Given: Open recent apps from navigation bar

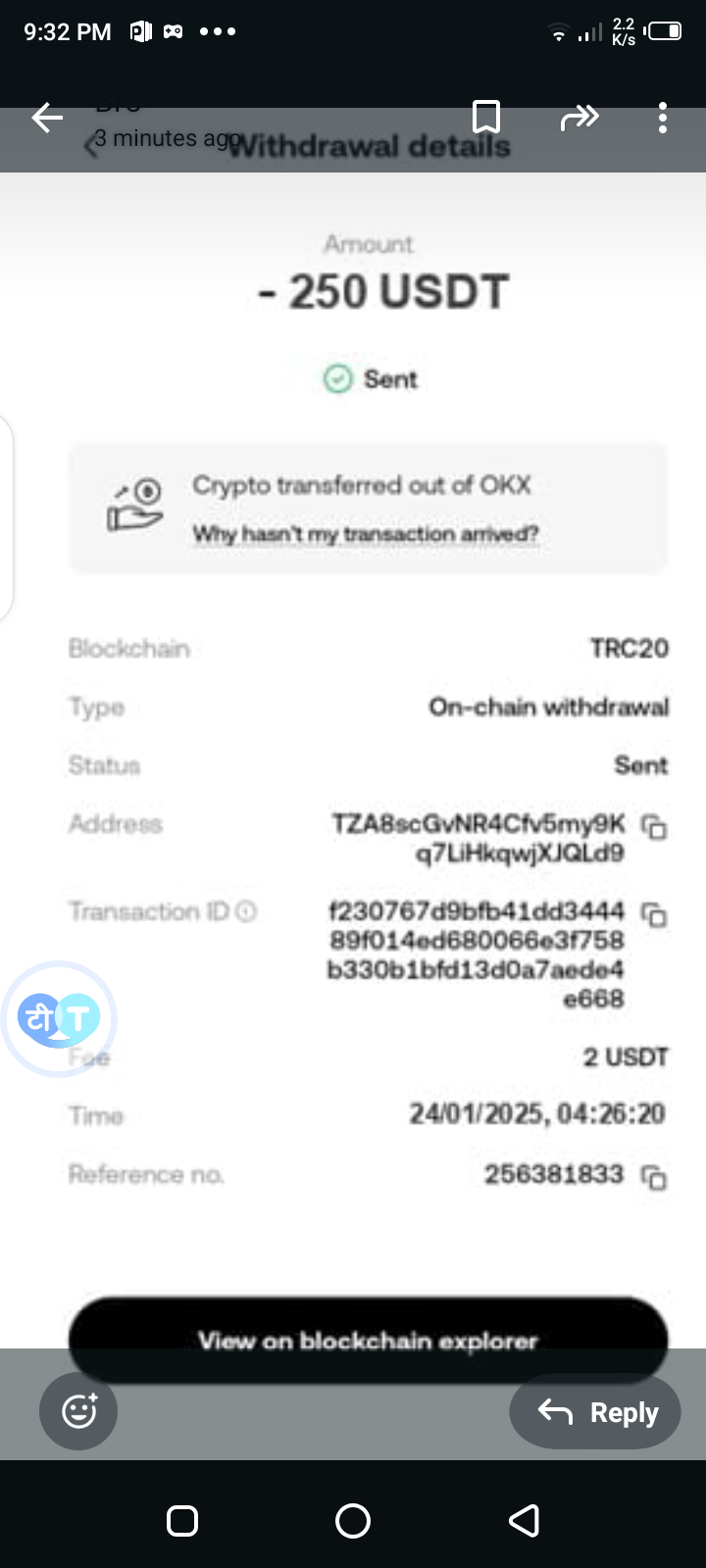Looking at the screenshot, I should tap(182, 1521).
